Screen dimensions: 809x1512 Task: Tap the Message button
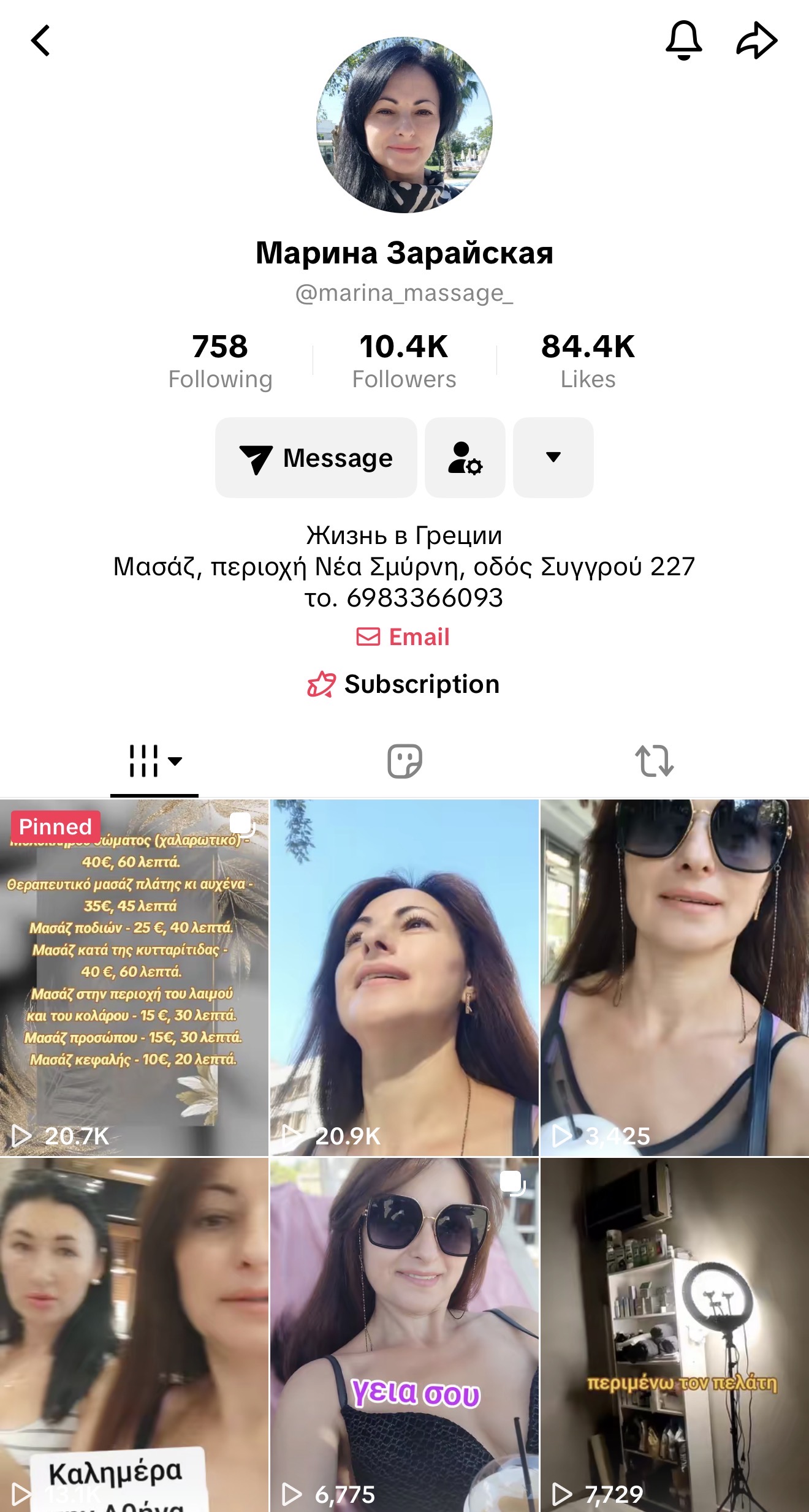click(x=316, y=458)
